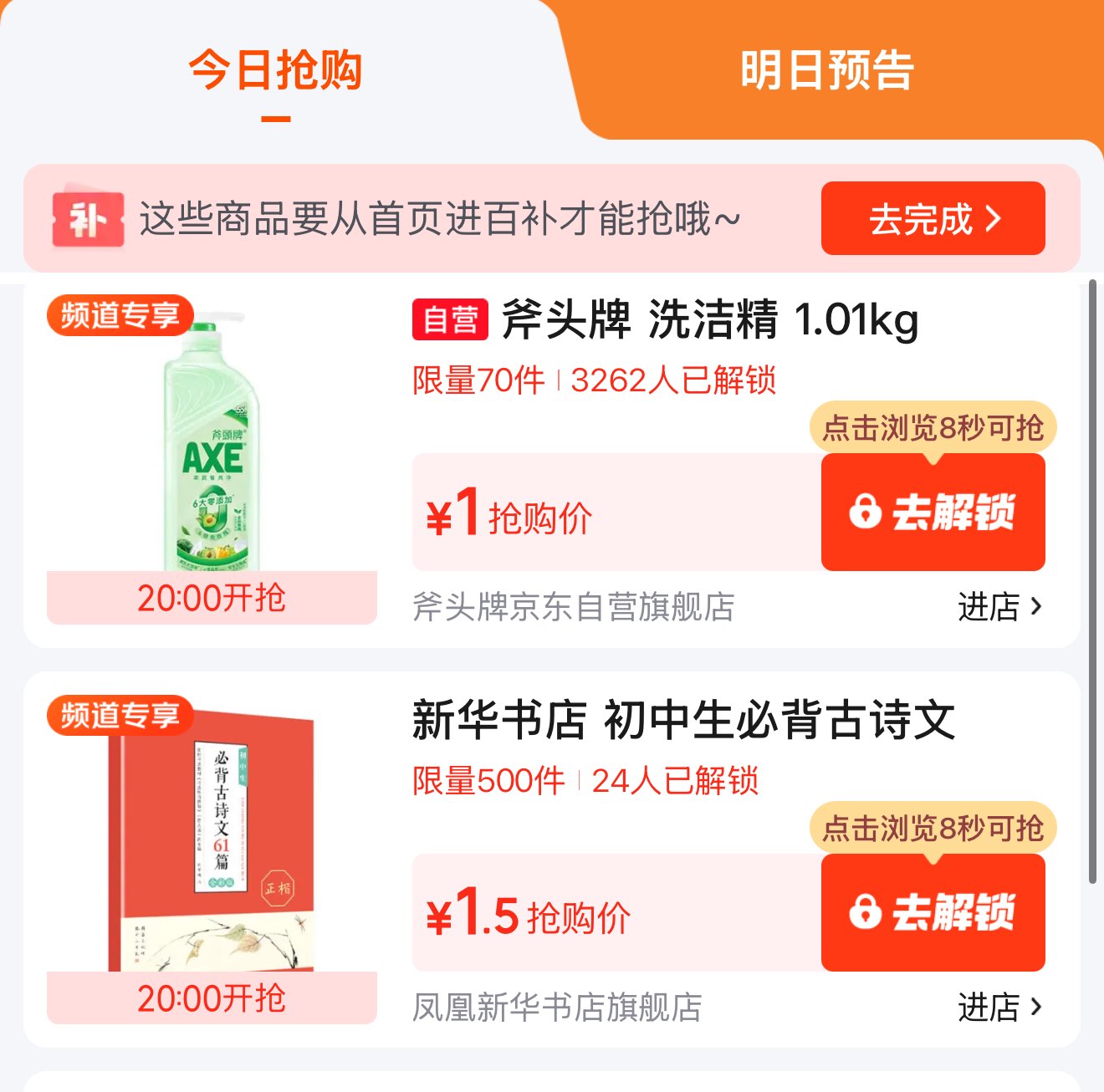Viewport: 1104px width, 1092px height.
Task: Open the 斧头牌 洗洁精 product image
Action: click(212, 443)
